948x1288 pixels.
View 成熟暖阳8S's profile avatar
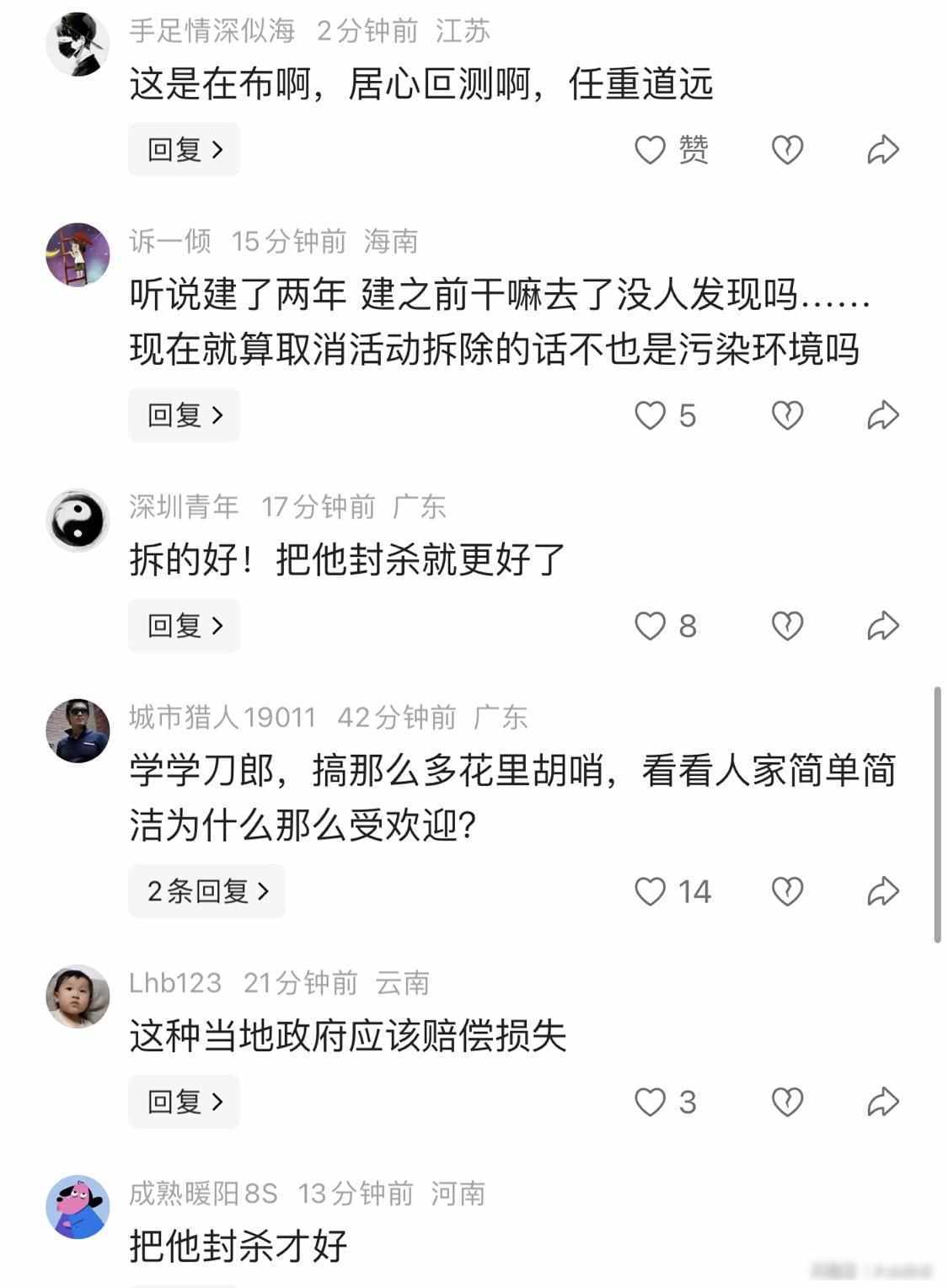[x=78, y=1206]
